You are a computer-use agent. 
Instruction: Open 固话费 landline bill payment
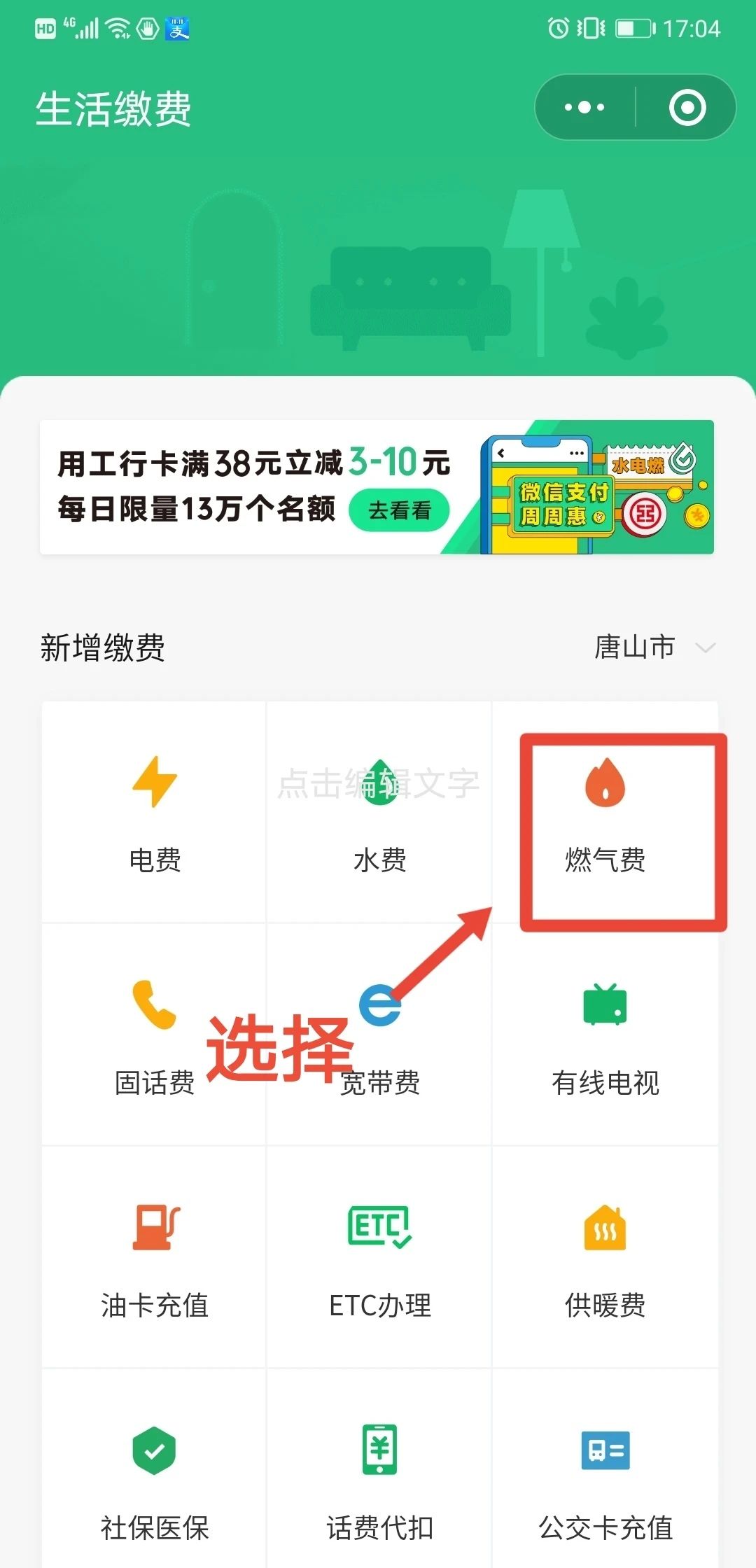click(154, 1036)
